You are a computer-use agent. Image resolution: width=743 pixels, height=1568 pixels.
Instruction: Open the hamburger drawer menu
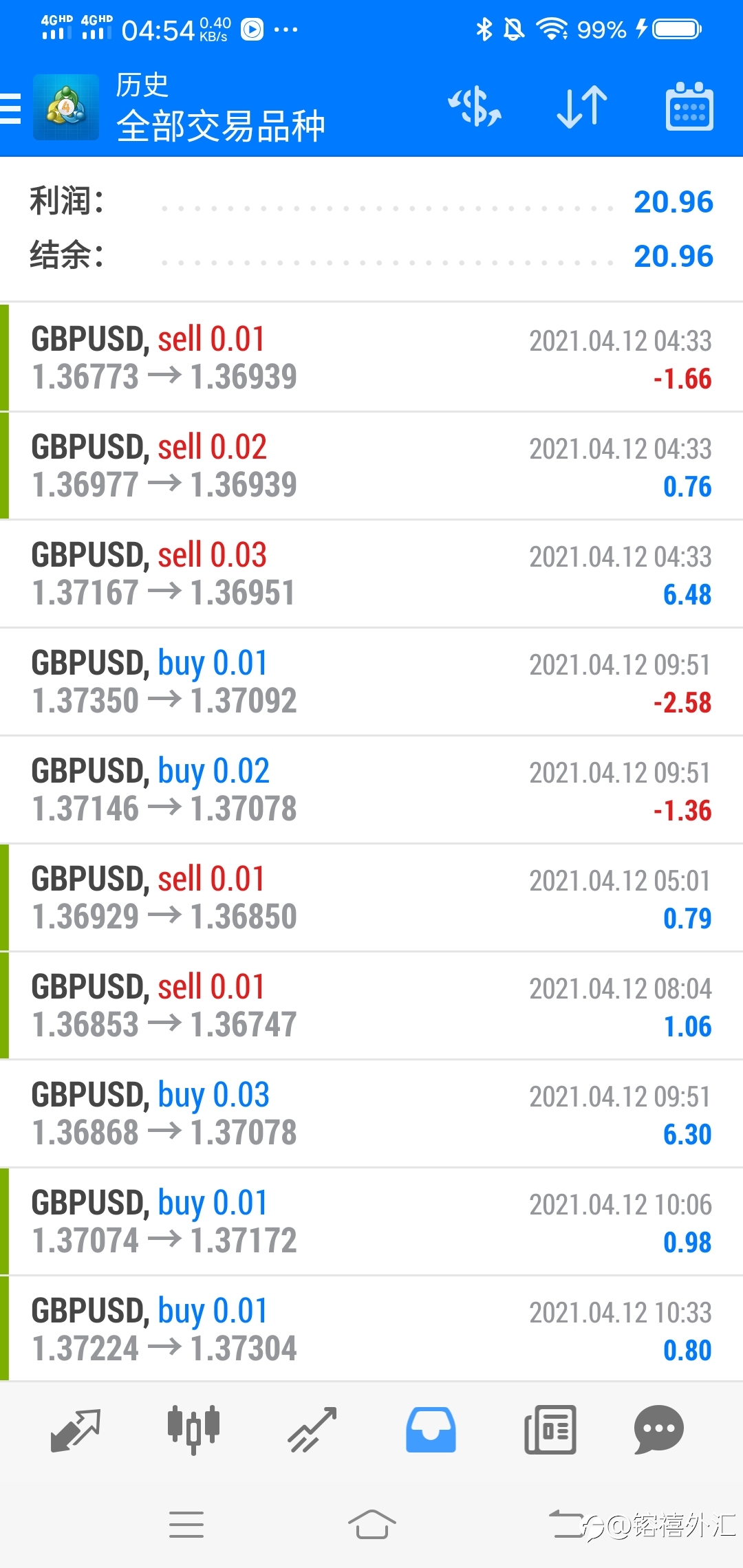point(11,108)
